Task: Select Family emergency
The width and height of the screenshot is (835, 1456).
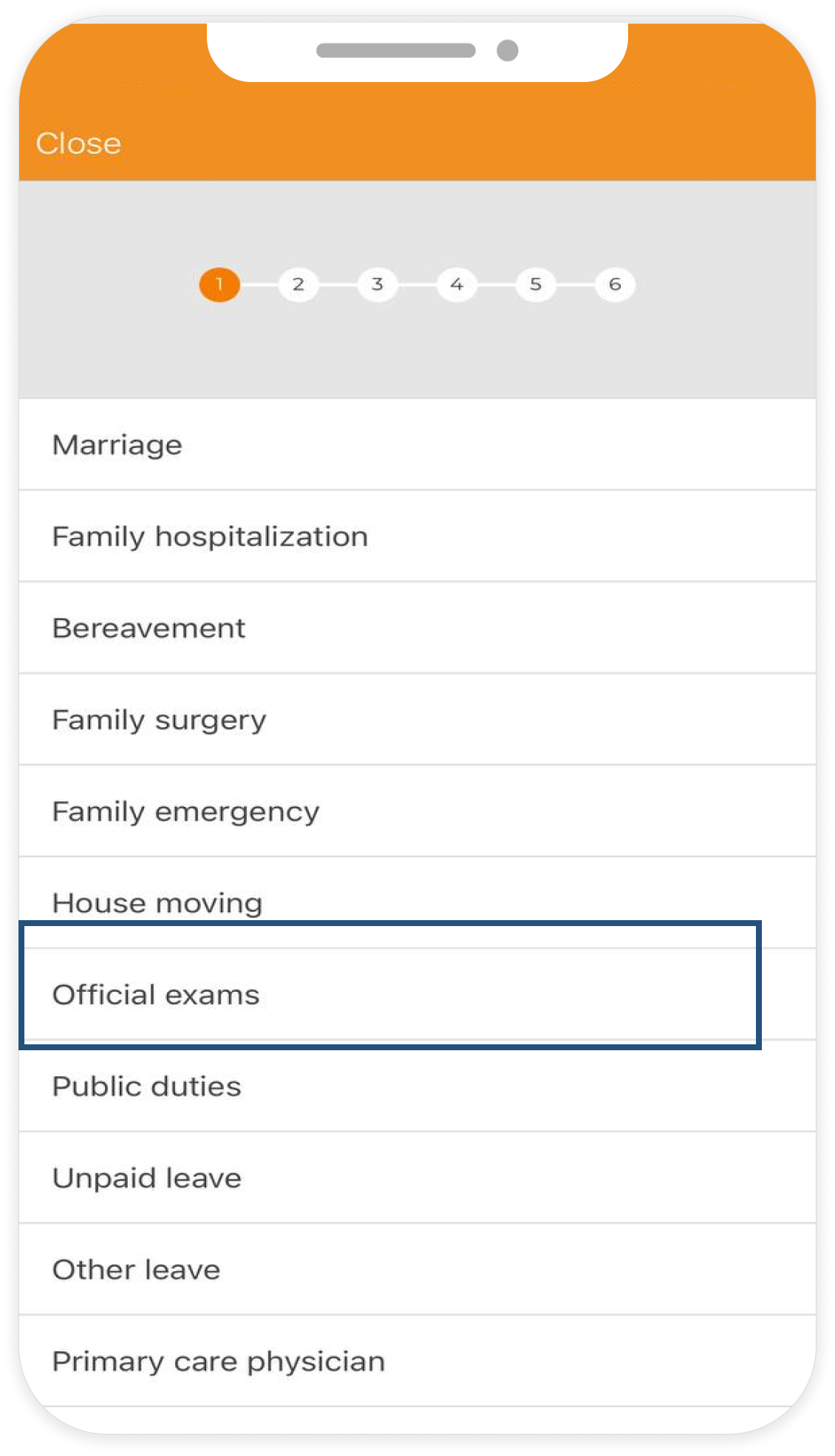Action: point(185,812)
